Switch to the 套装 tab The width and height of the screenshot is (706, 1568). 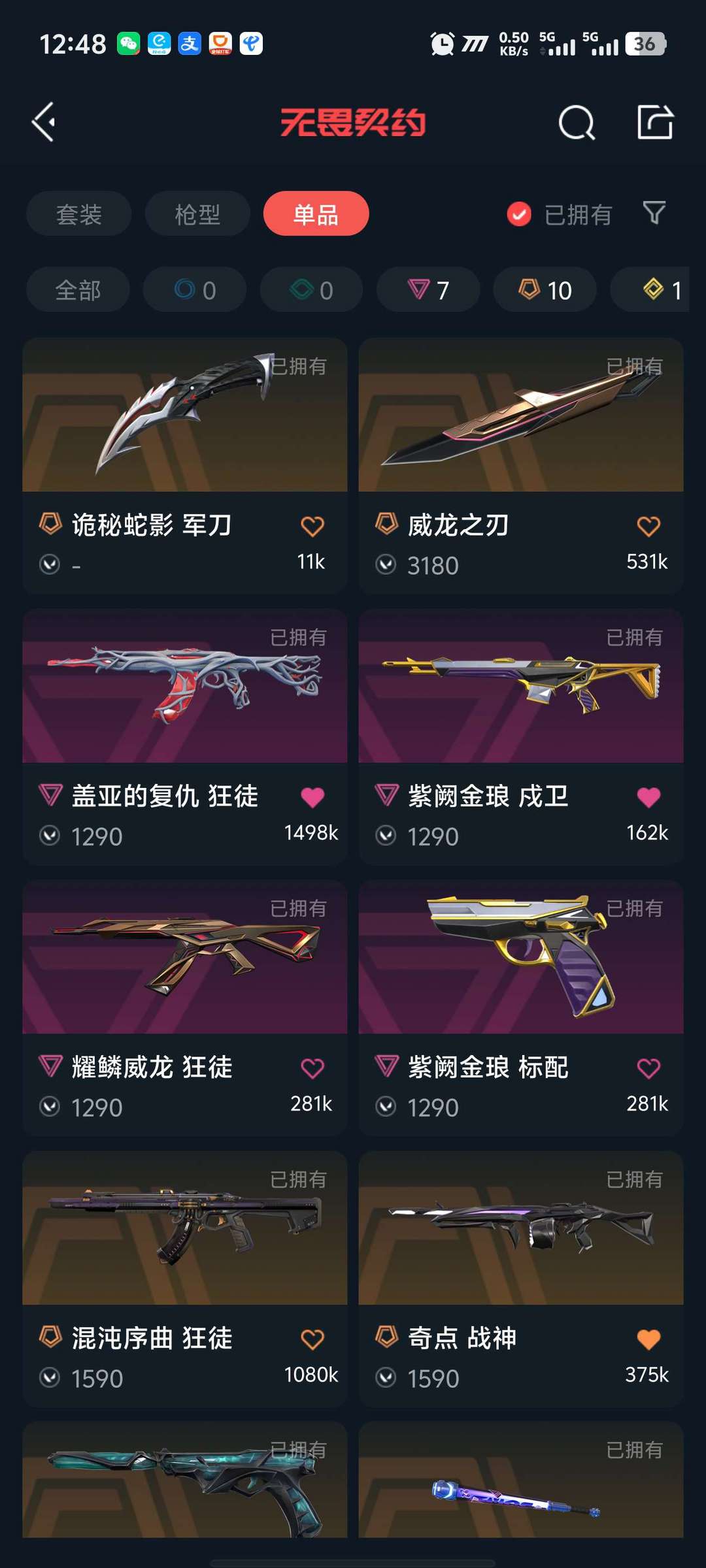coord(79,214)
